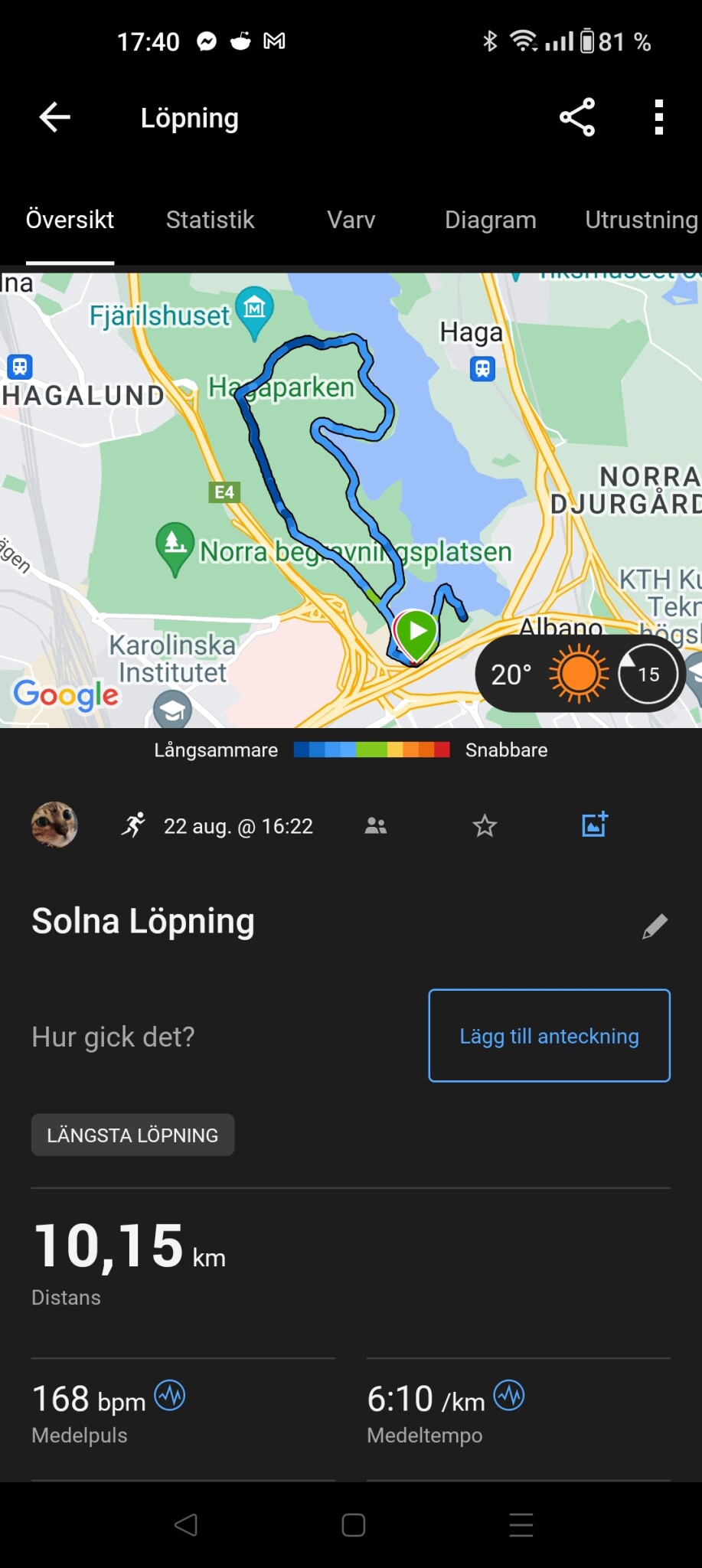This screenshot has height=1568, width=702.
Task: Switch to the Statistik tab
Action: click(210, 220)
